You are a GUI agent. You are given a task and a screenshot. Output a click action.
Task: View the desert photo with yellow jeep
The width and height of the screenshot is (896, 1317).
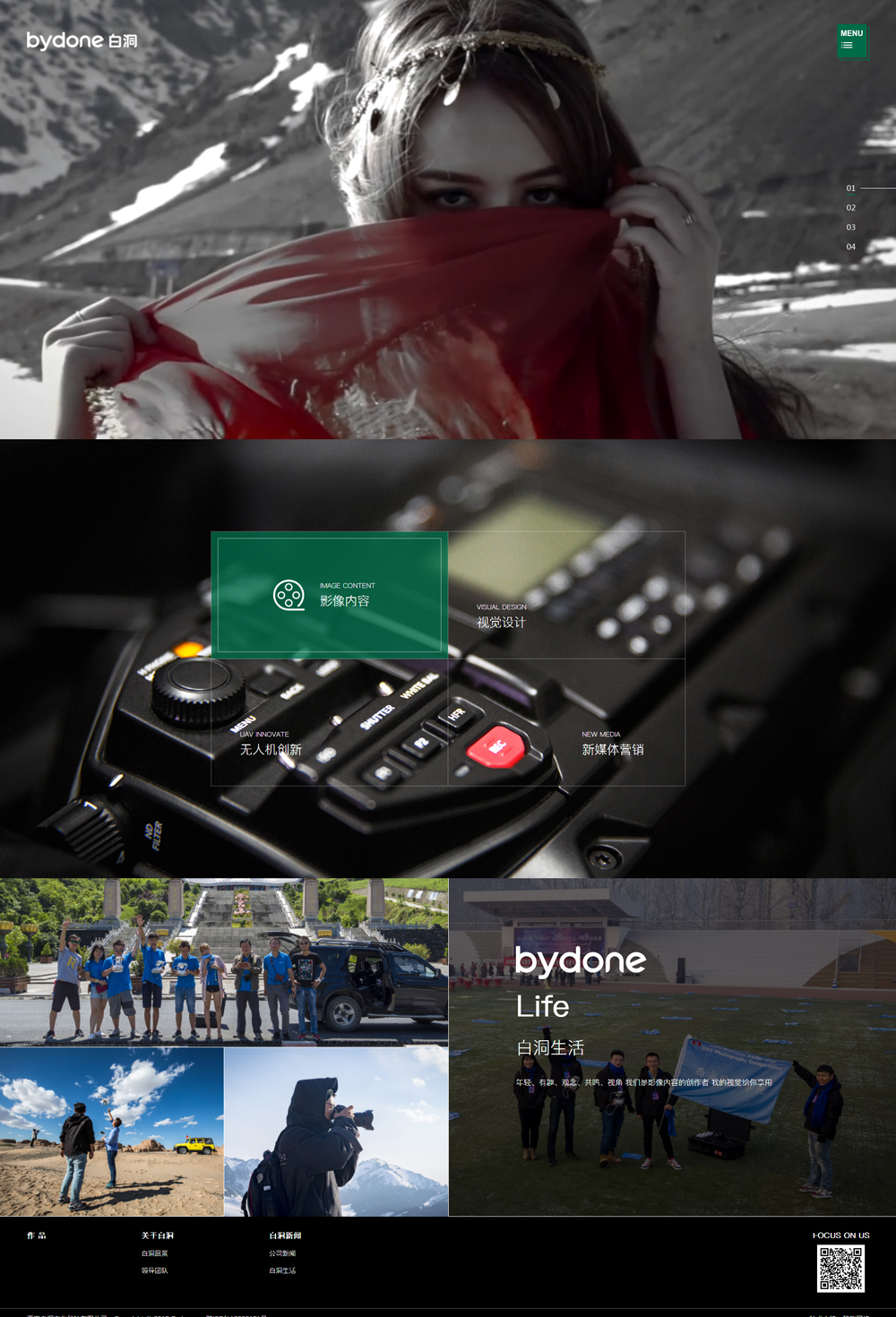coord(112,1132)
